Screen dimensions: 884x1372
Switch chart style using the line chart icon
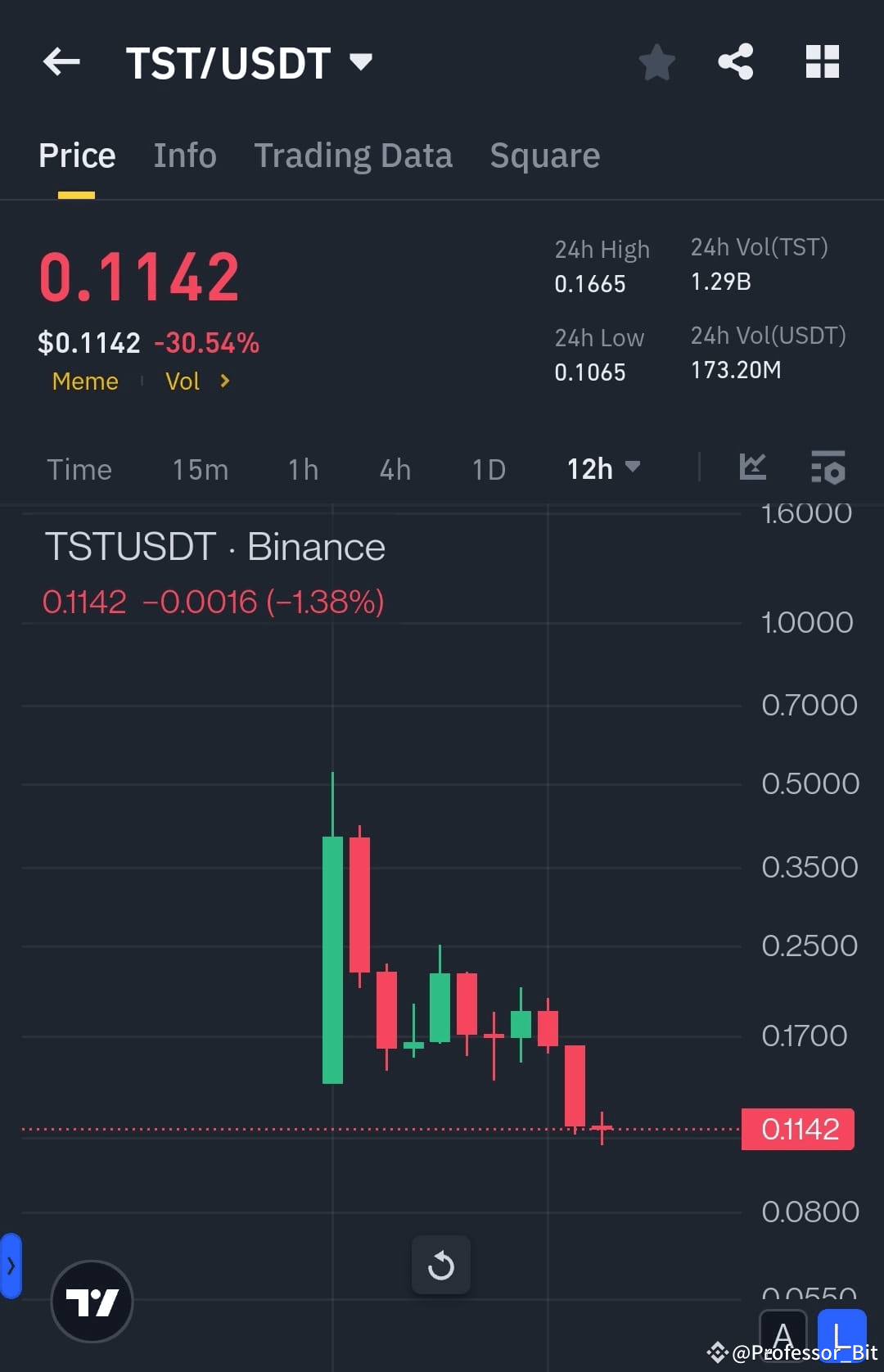coord(752,467)
